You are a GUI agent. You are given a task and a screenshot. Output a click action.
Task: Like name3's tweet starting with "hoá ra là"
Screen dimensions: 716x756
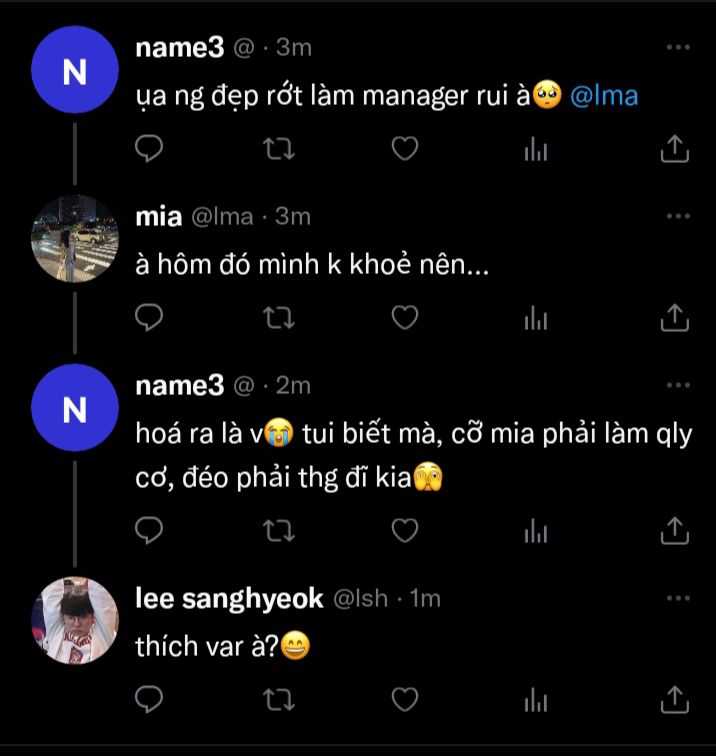[404, 530]
